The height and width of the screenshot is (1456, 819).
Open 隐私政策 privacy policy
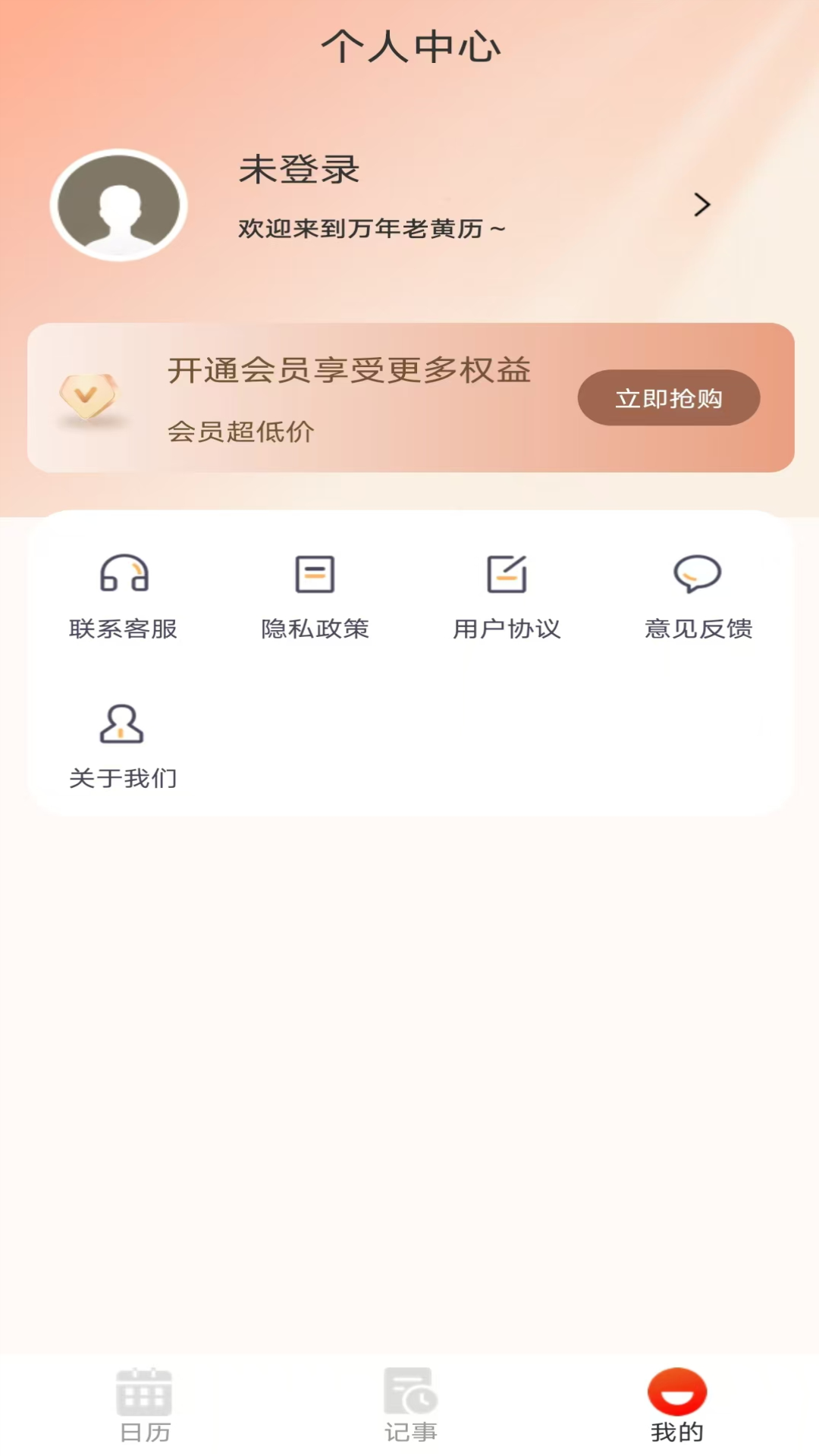click(315, 597)
